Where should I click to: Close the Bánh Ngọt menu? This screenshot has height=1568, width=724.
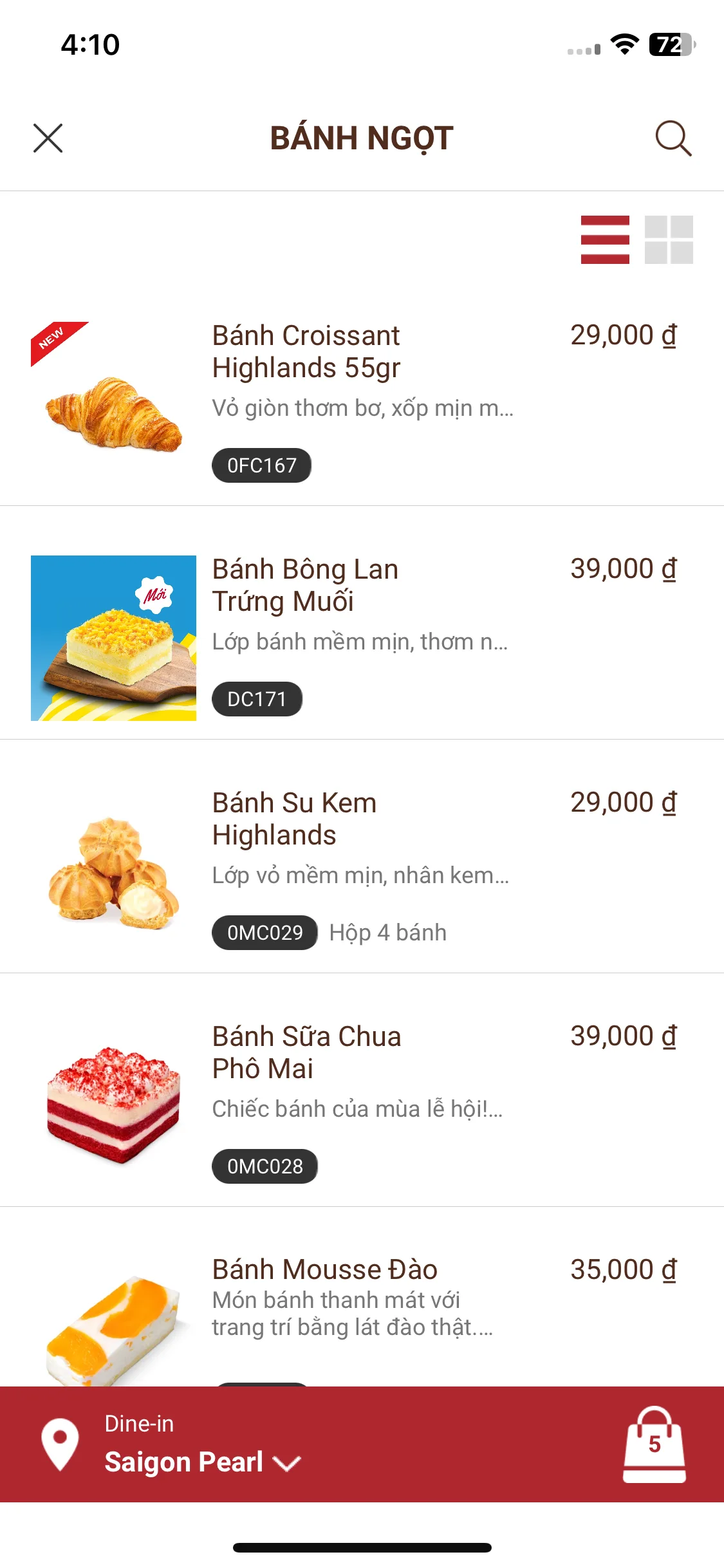point(48,138)
